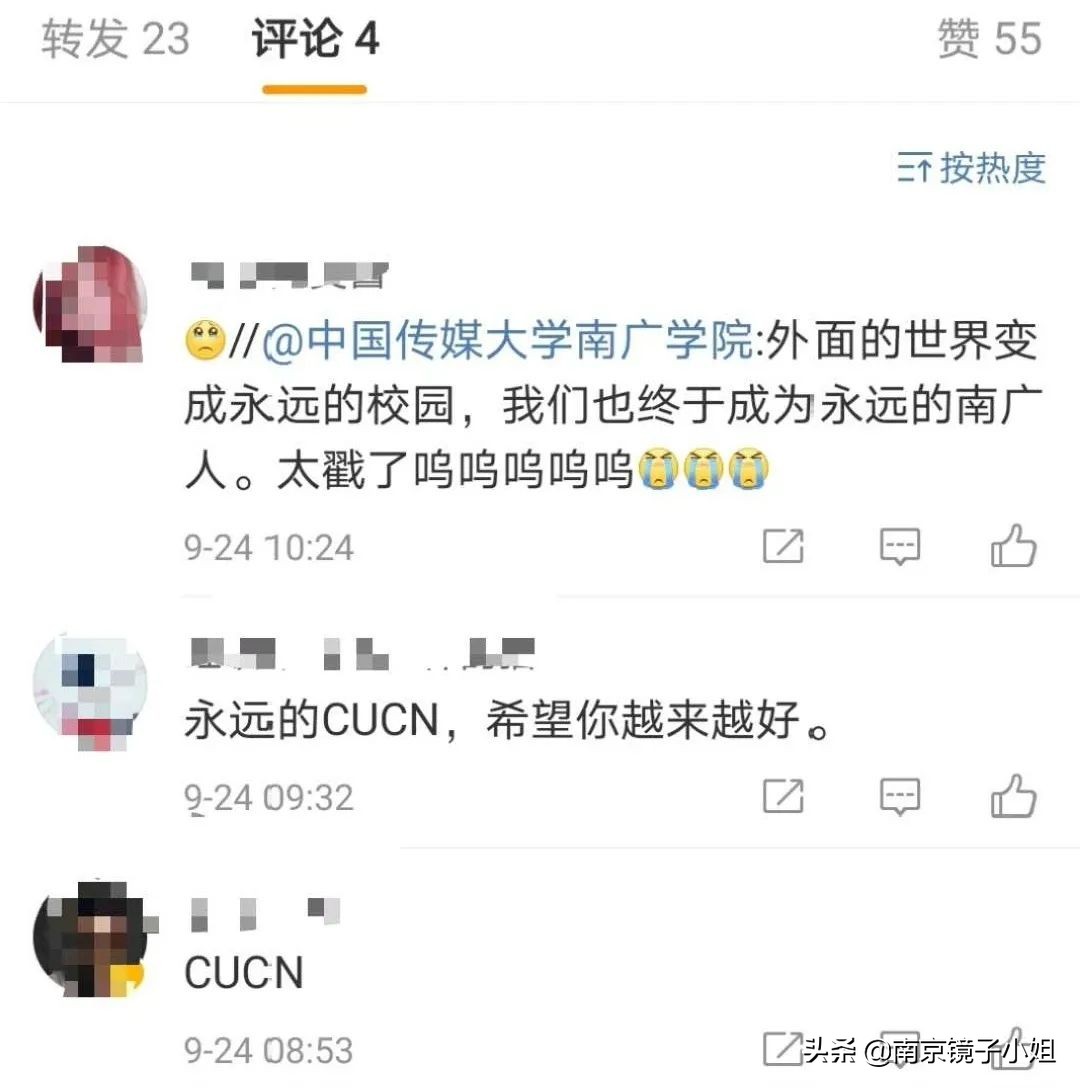Open the 评论 4 tab

(315, 39)
